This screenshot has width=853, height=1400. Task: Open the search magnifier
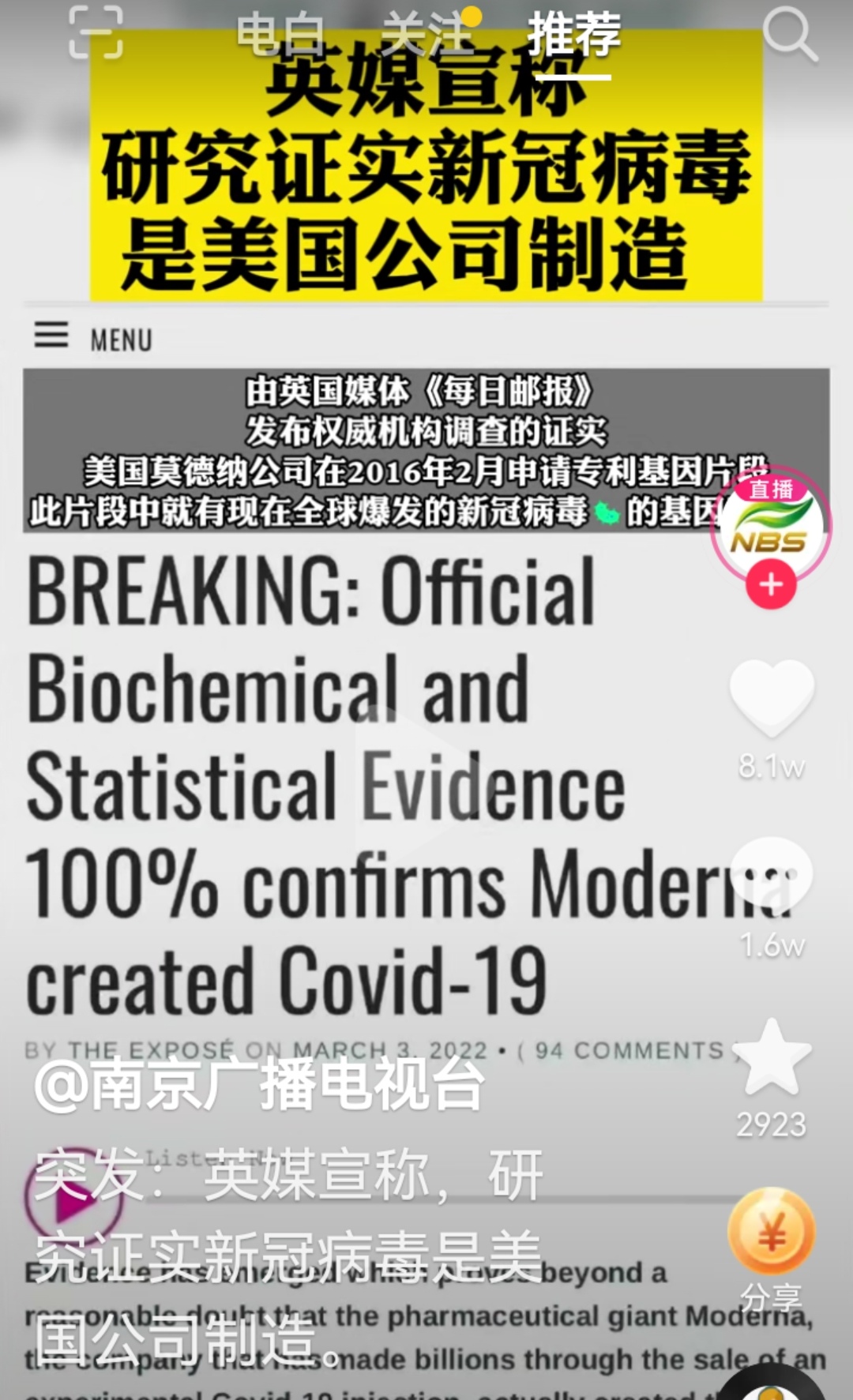(789, 35)
